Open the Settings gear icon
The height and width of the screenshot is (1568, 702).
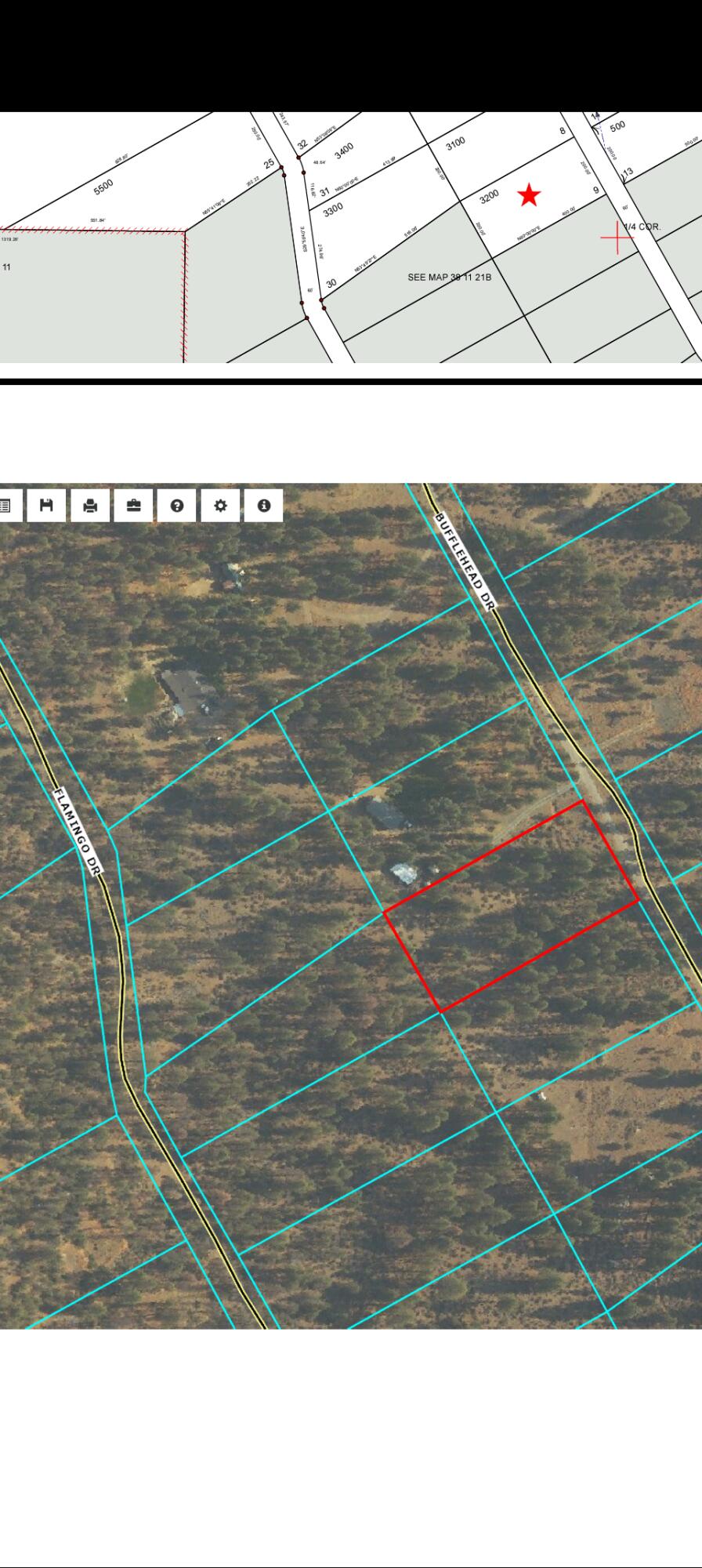pos(220,506)
